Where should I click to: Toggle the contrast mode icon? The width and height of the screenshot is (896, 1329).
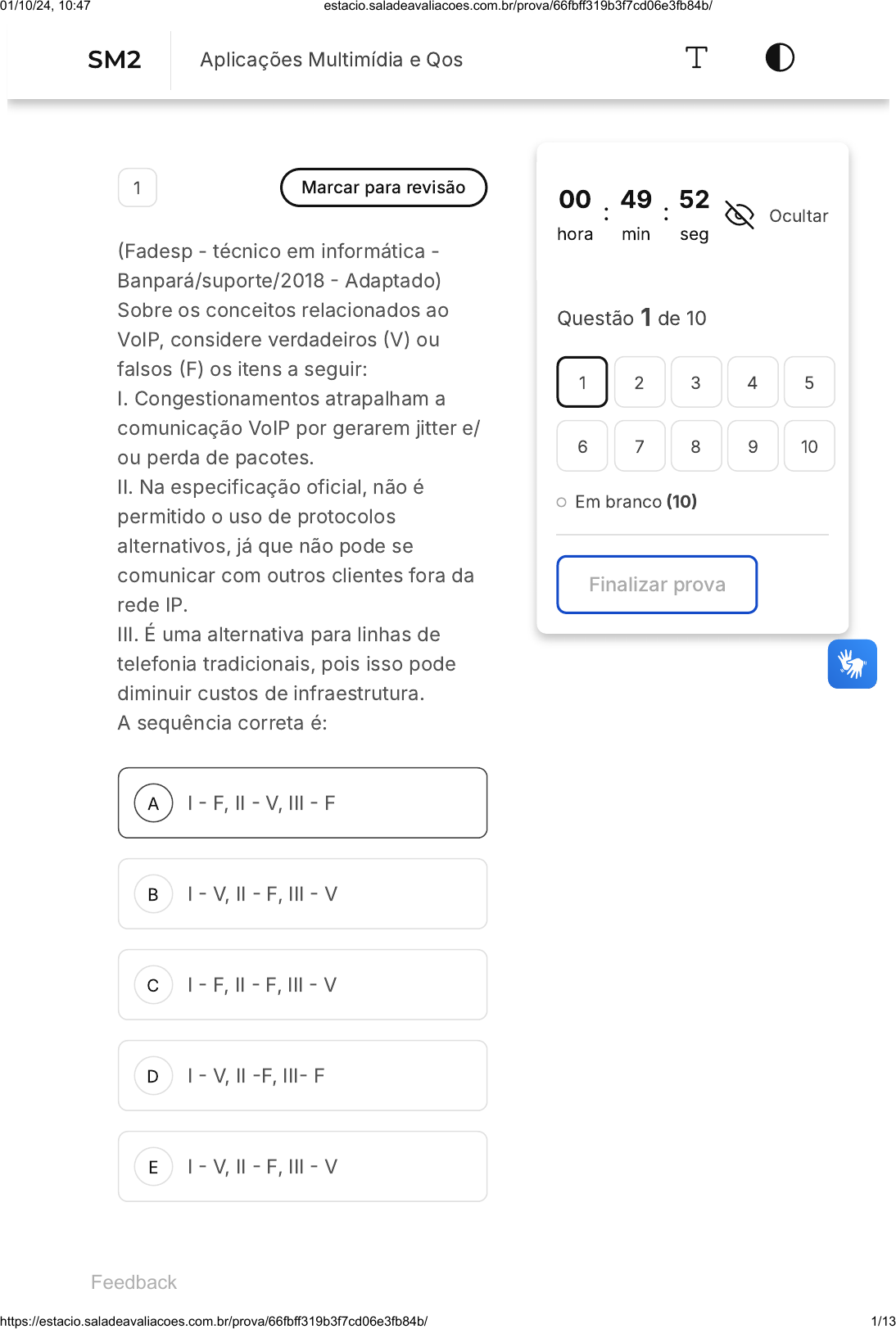tap(780, 58)
